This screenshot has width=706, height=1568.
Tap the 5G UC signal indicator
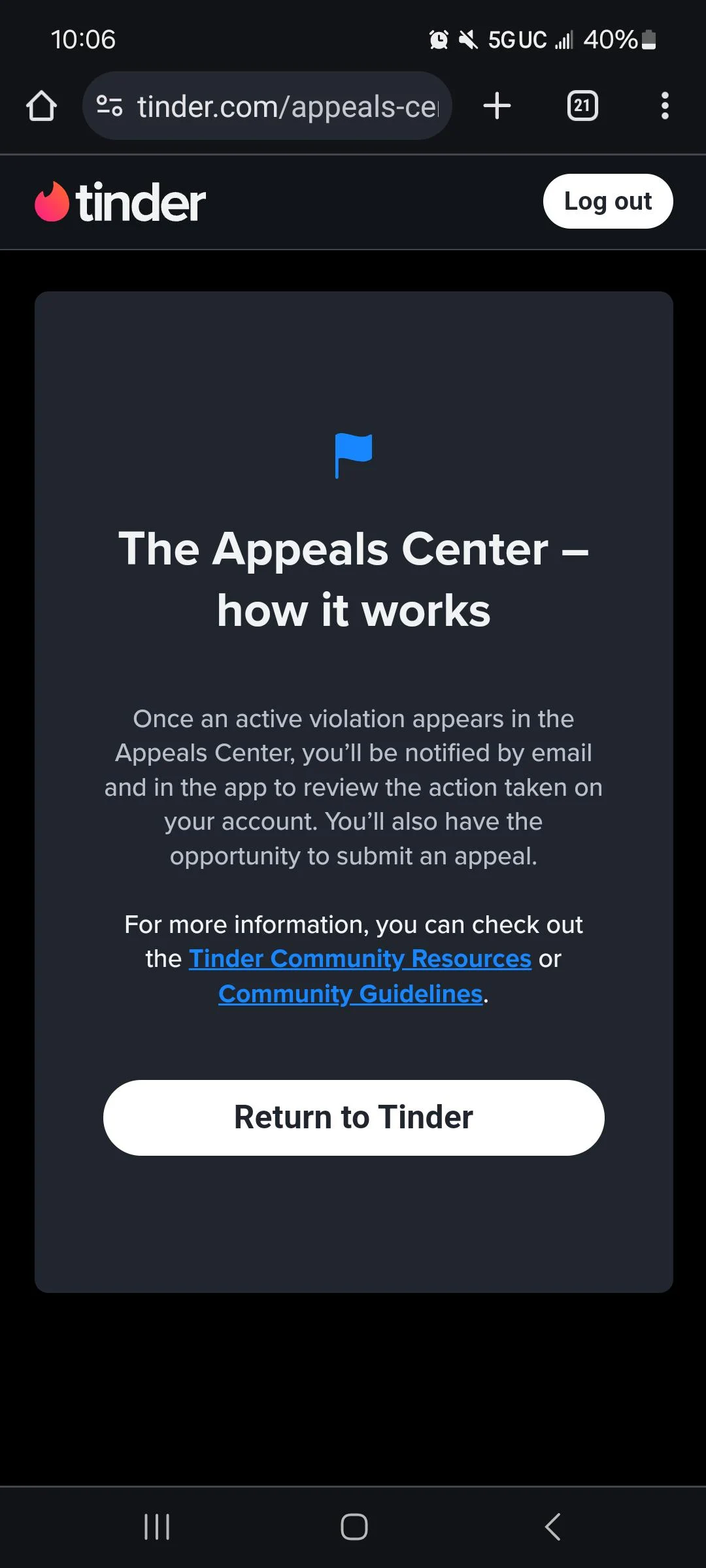[516, 39]
